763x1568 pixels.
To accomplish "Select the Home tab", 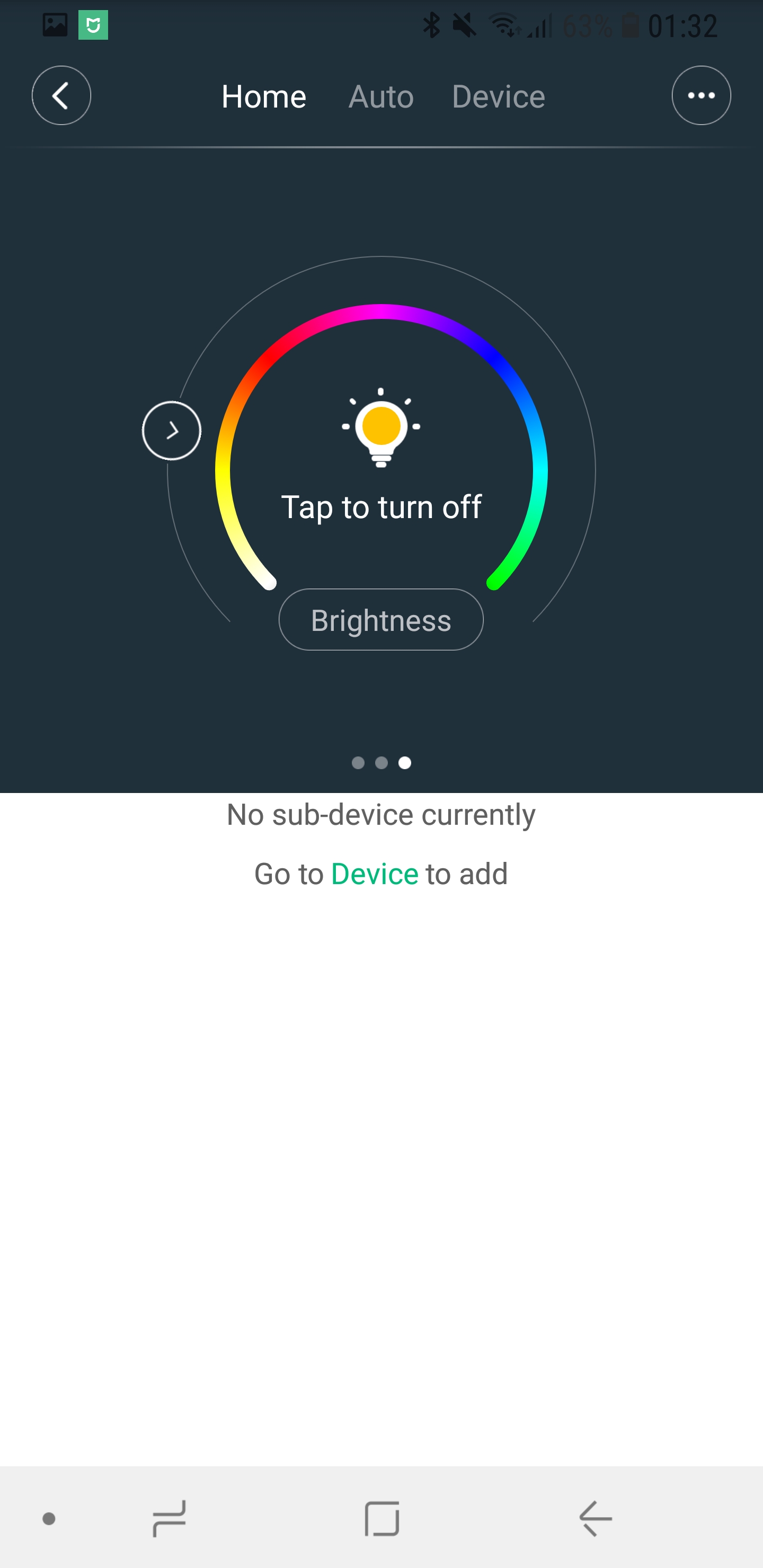I will [264, 97].
